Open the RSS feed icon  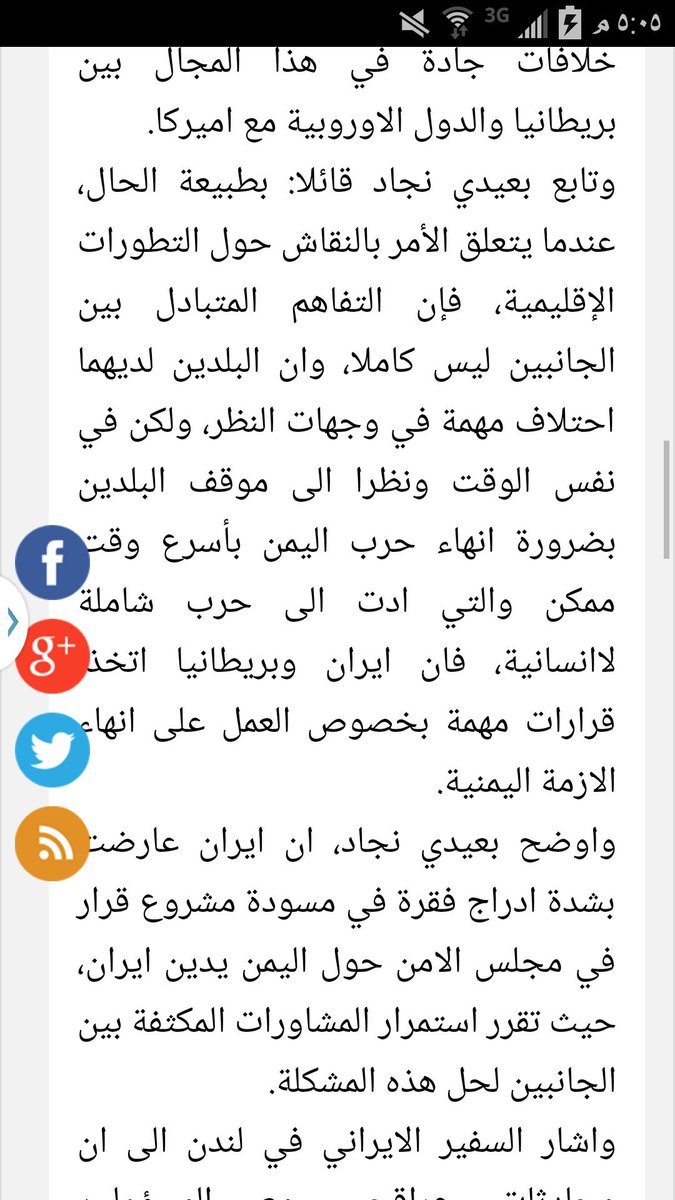(x=53, y=844)
